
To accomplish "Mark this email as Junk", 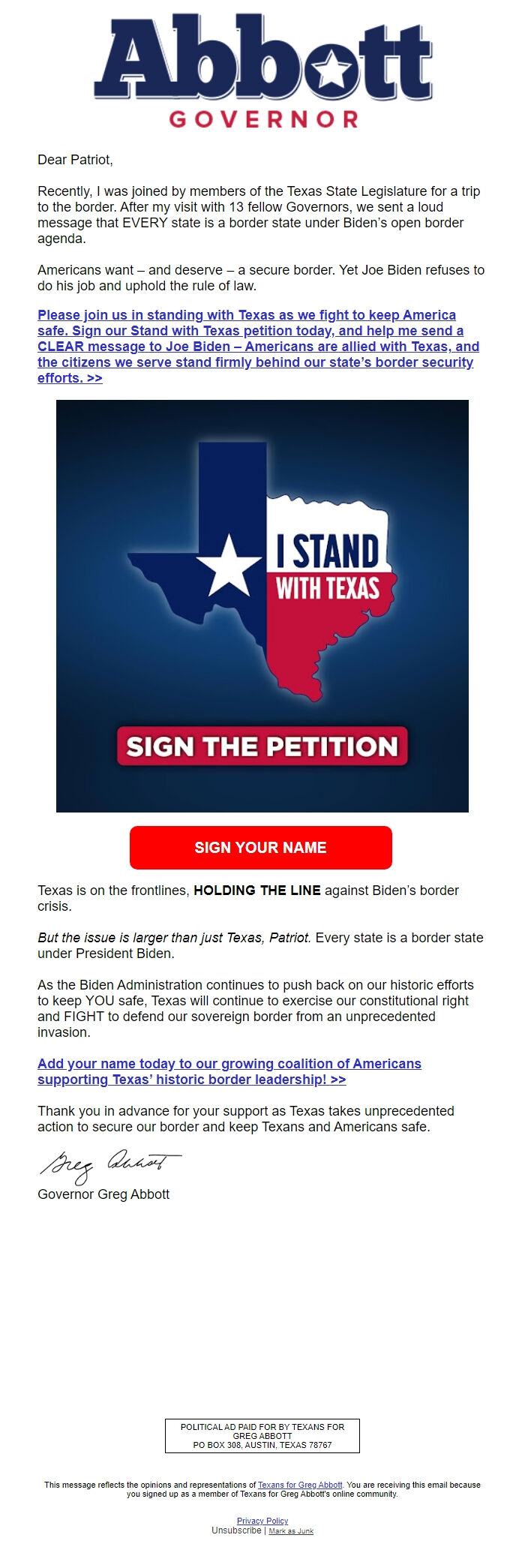I will pyautogui.click(x=291, y=1530).
